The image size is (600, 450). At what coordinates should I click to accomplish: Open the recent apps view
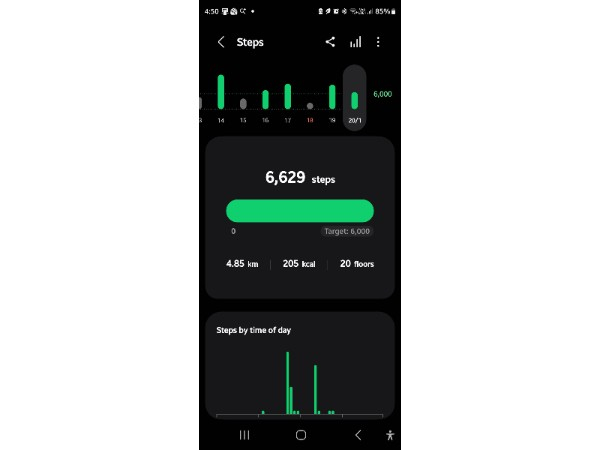(x=244, y=435)
